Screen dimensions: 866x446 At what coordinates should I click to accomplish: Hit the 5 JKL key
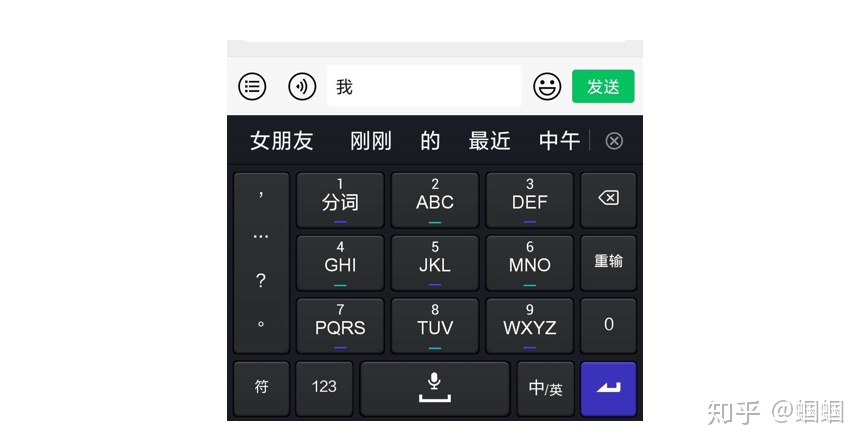435,263
